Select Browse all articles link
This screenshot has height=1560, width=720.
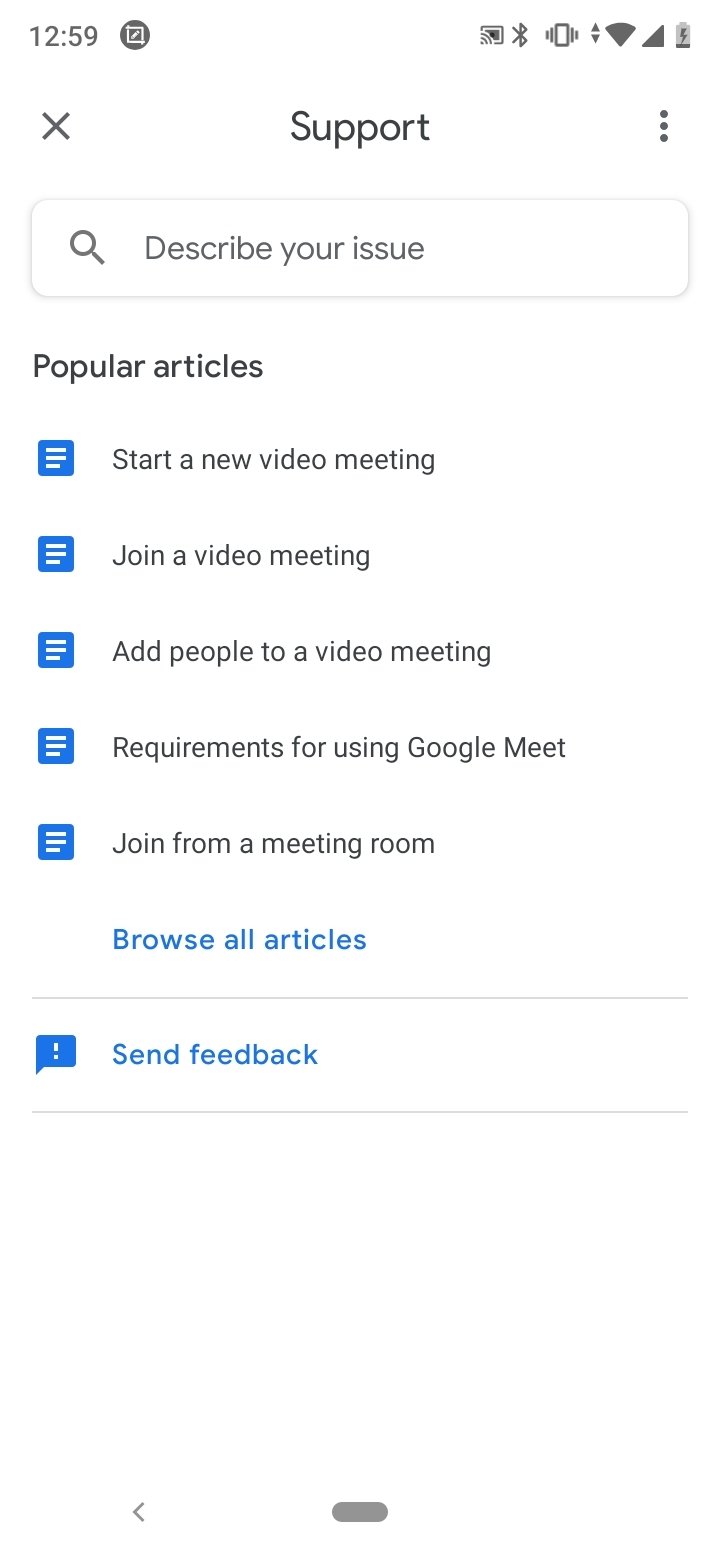(239, 940)
